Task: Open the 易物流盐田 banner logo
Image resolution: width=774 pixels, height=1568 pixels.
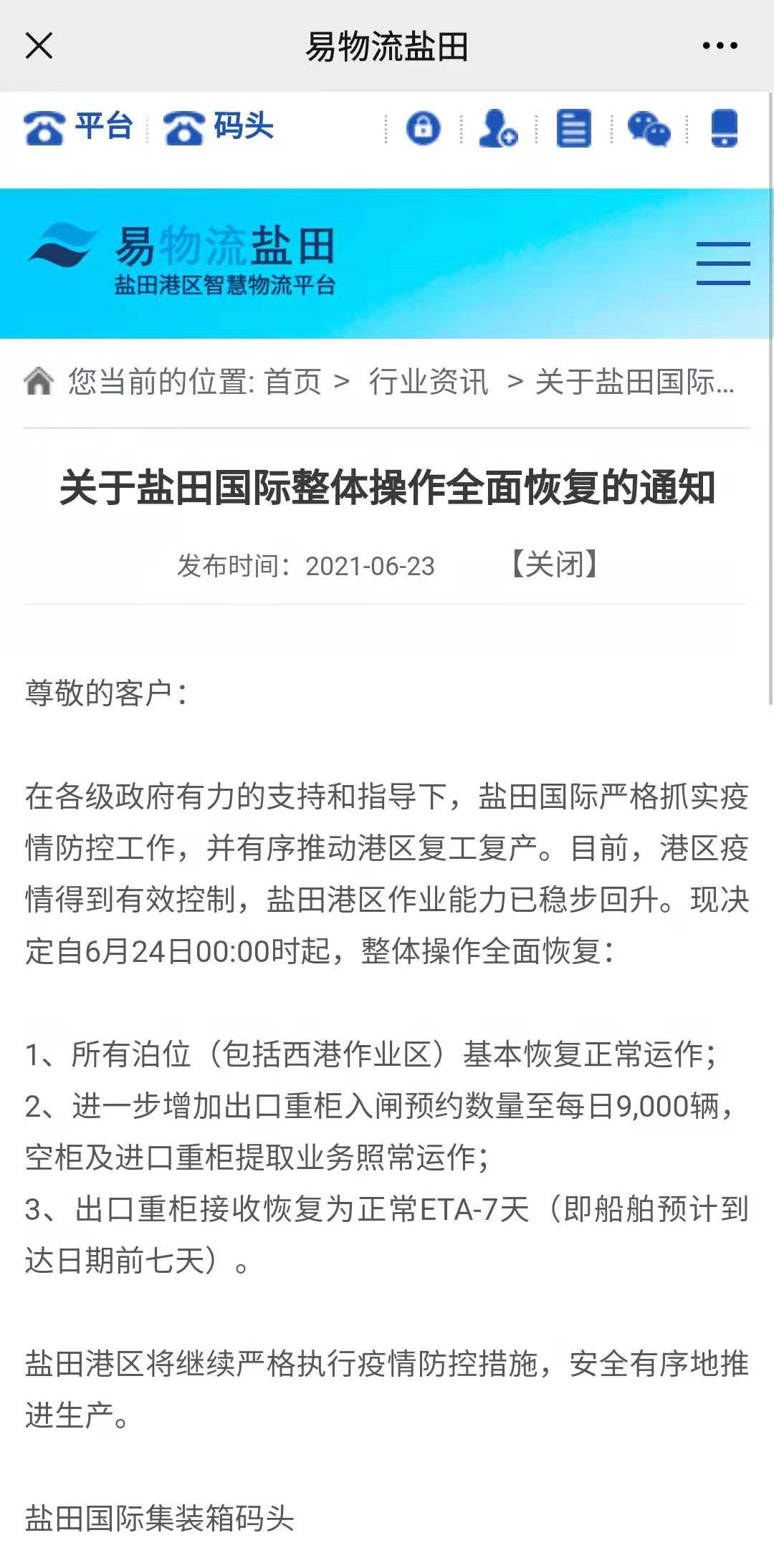Action: (x=182, y=259)
